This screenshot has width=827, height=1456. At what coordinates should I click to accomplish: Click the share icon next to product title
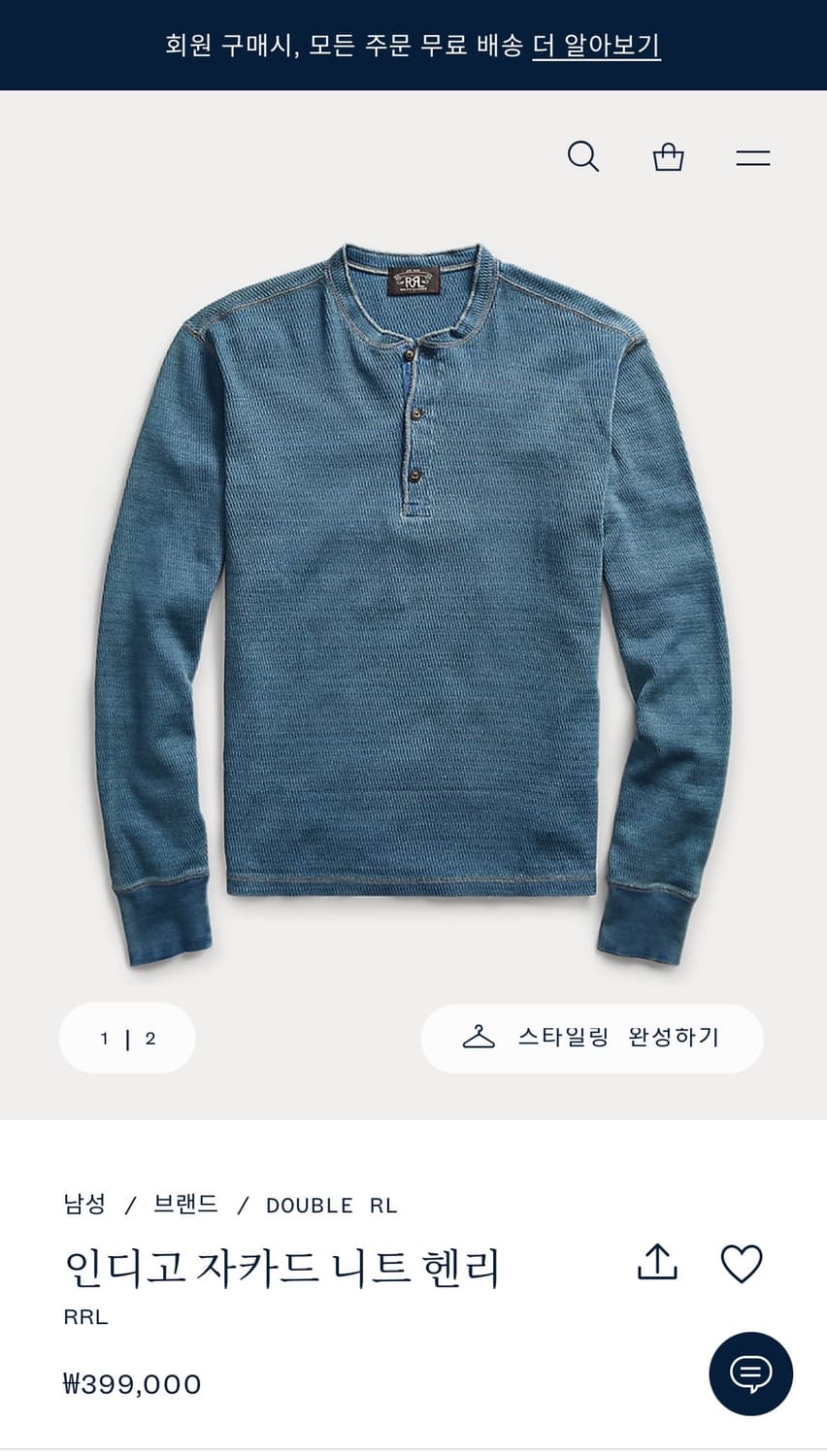(x=658, y=1263)
